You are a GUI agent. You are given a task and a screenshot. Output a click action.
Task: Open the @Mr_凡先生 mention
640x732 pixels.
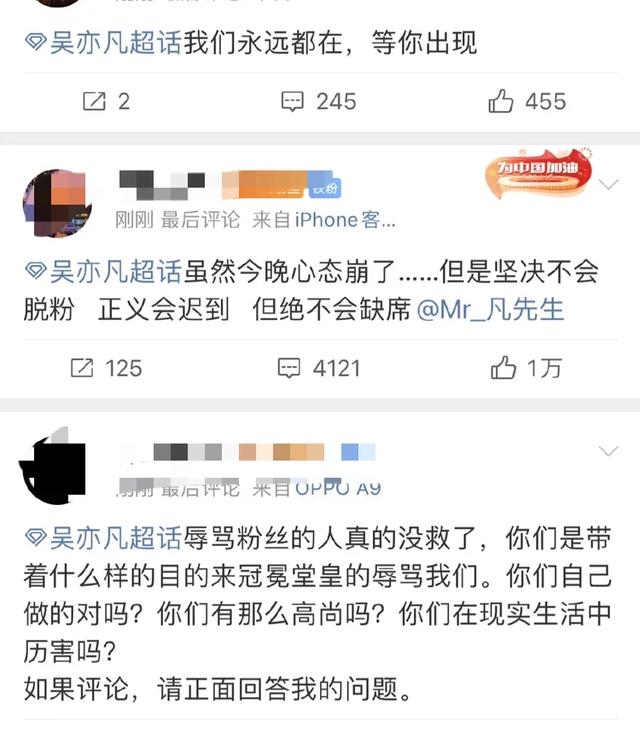click(488, 309)
